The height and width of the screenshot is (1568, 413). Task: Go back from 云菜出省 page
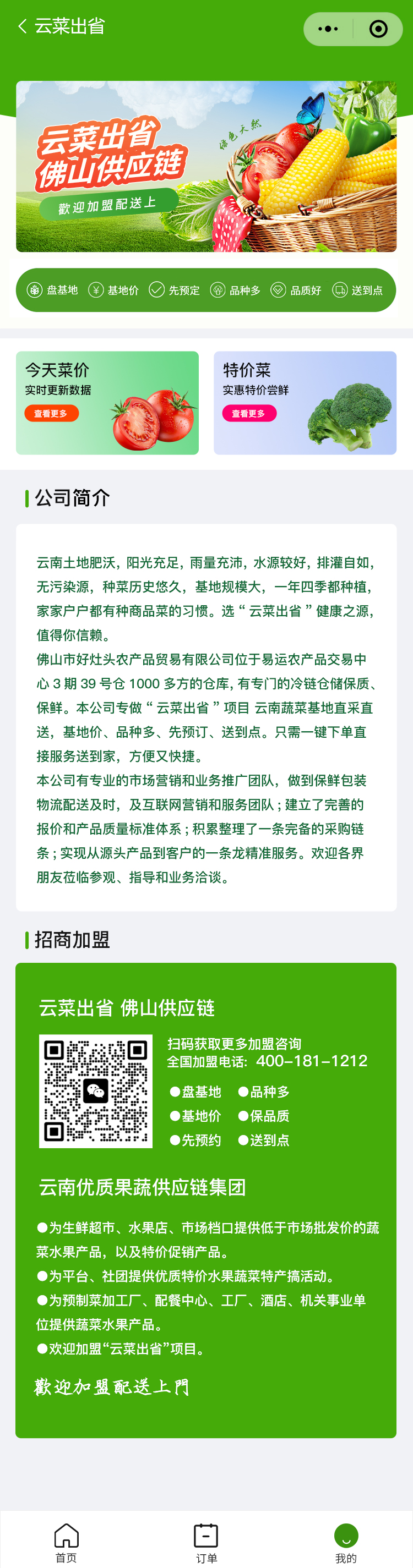(23, 26)
